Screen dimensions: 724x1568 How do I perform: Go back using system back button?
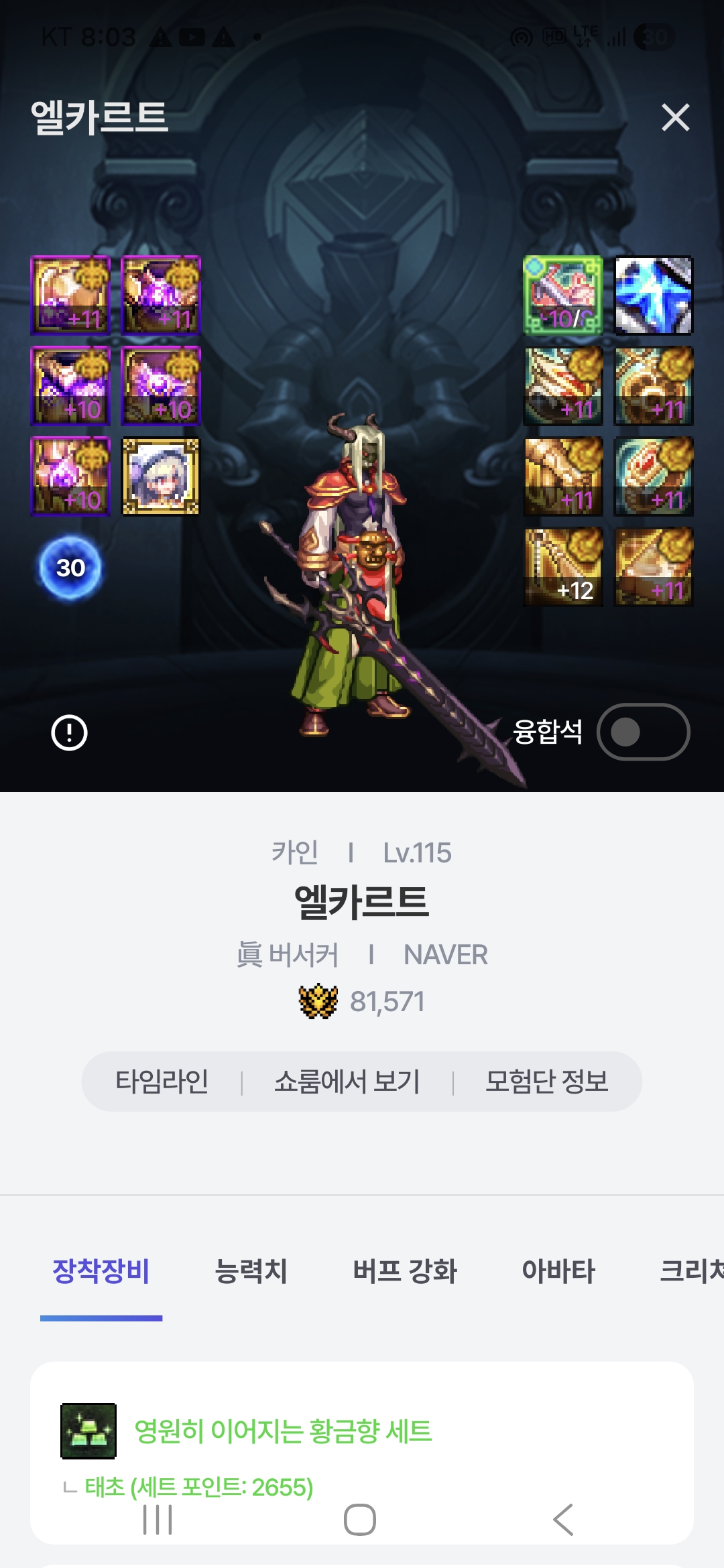coord(563,1520)
